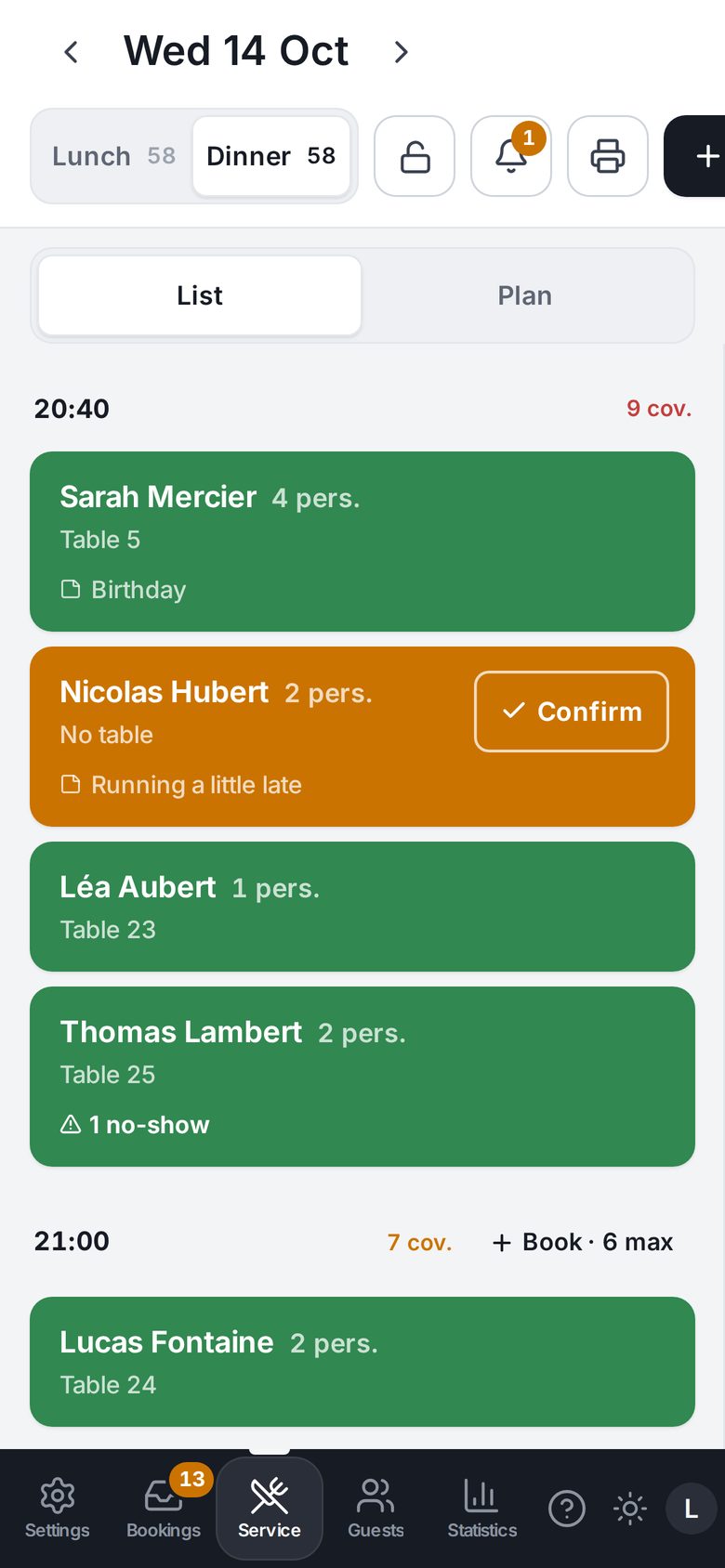725x1568 pixels.
Task: Switch to Lunch service
Action: point(113,156)
